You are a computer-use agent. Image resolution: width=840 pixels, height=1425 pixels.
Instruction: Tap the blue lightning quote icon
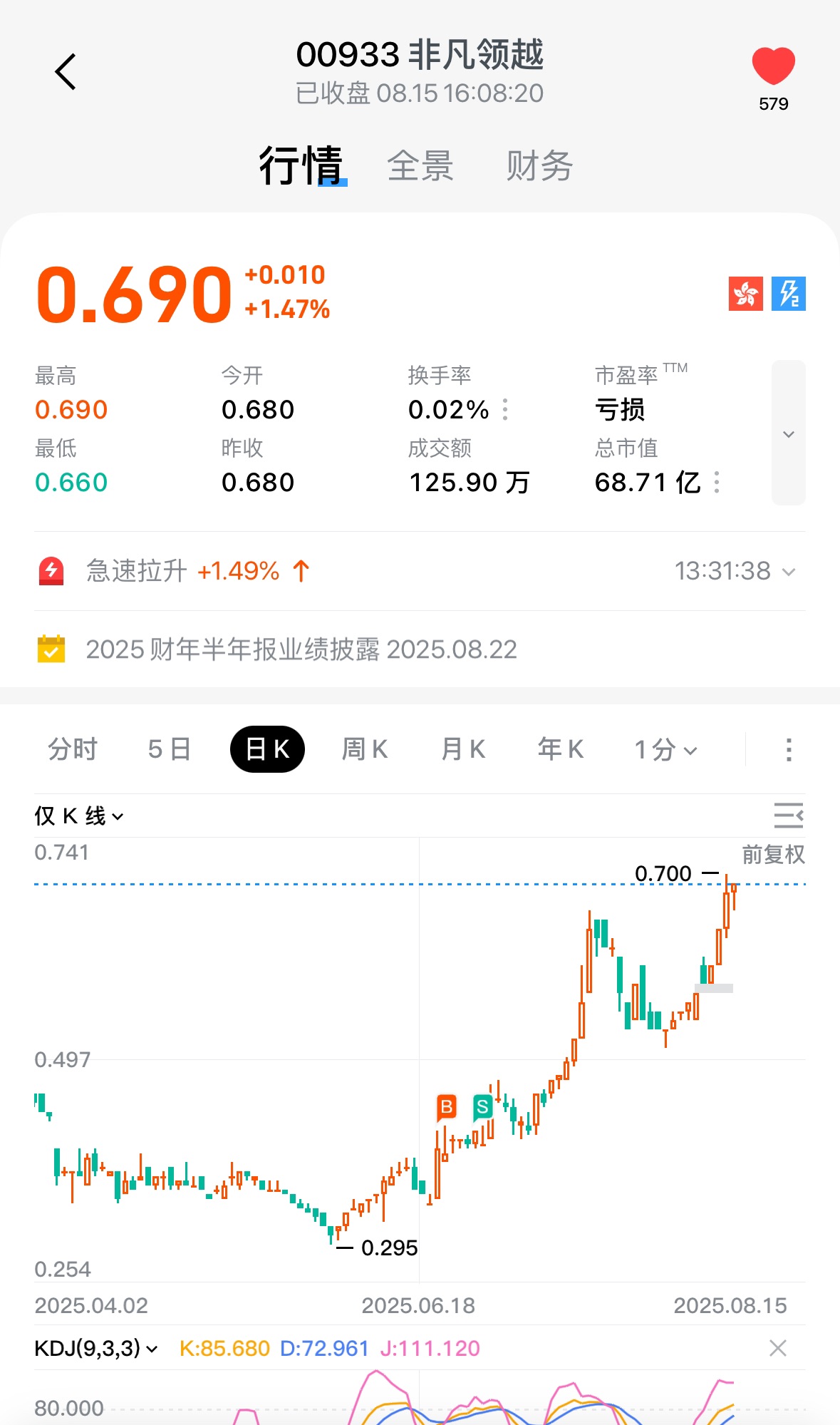point(788,294)
